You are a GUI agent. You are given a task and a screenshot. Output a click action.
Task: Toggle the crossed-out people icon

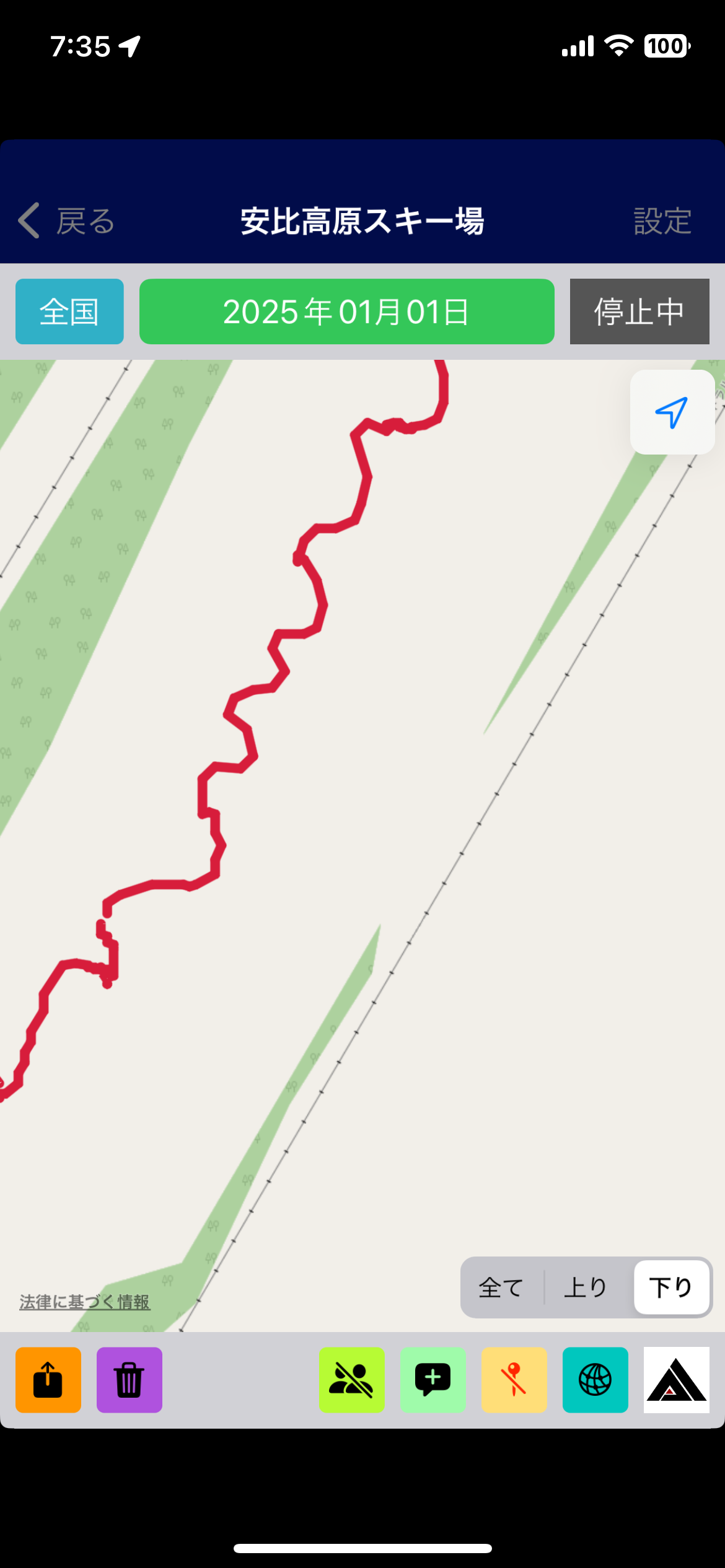[x=352, y=1380]
